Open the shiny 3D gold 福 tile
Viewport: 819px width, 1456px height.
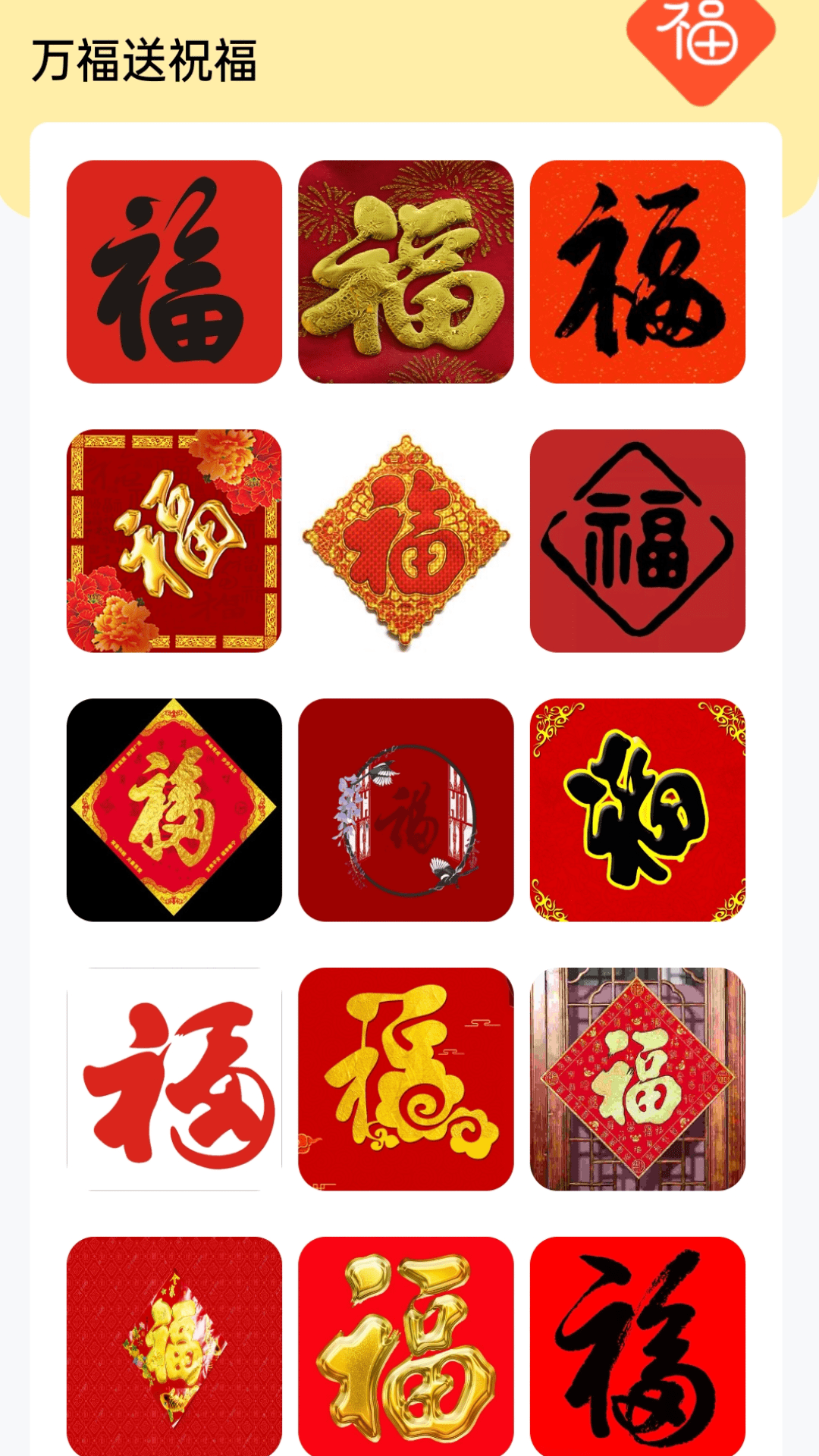pyautogui.click(x=406, y=1346)
